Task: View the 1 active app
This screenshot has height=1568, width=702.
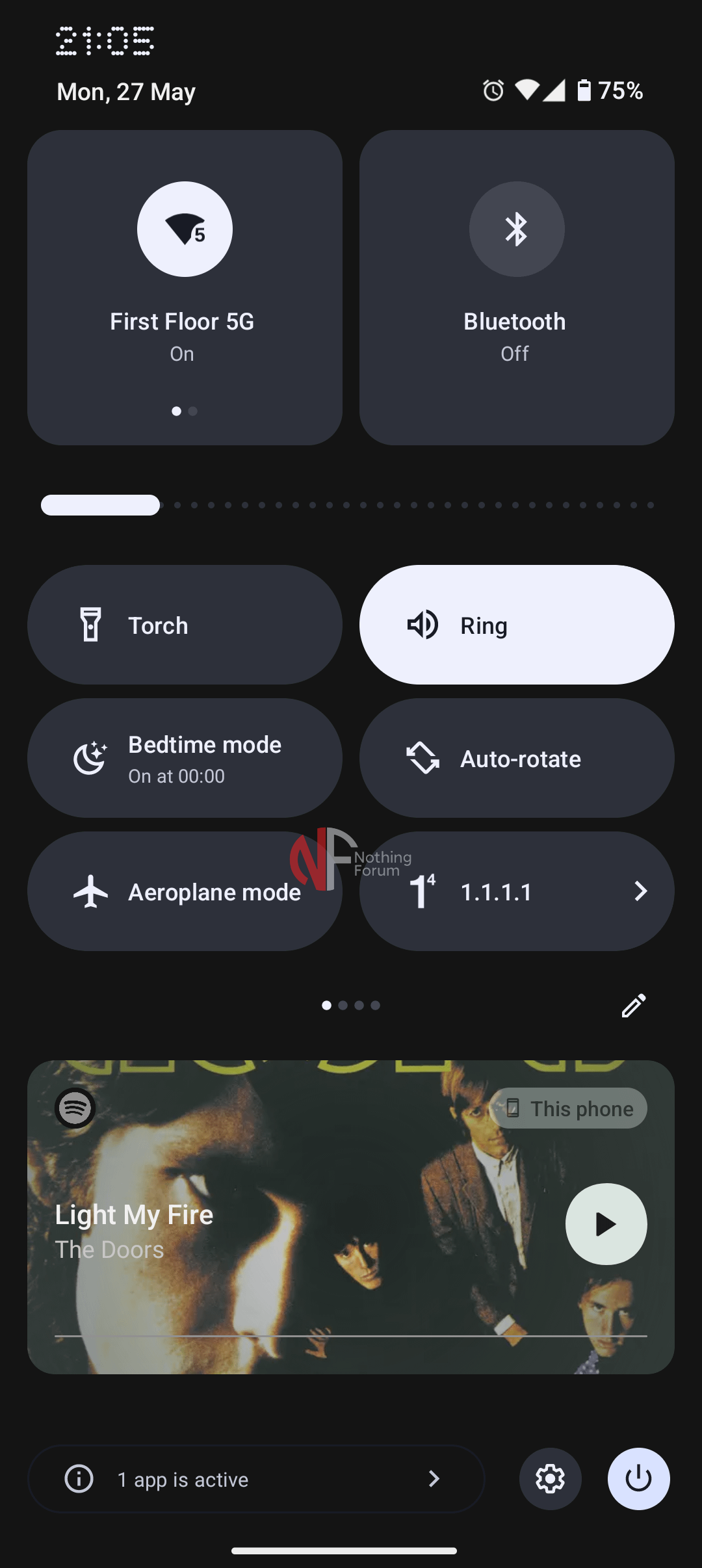Action: pyautogui.click(x=256, y=1480)
